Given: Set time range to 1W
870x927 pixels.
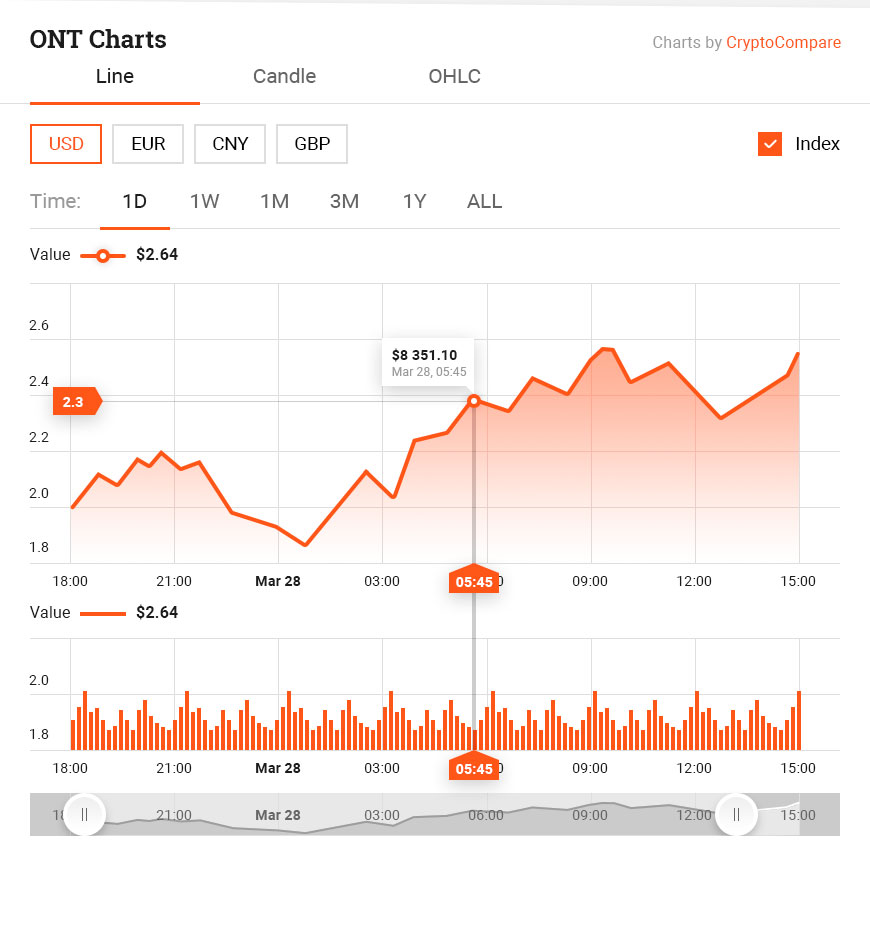Looking at the screenshot, I should pos(204,201).
